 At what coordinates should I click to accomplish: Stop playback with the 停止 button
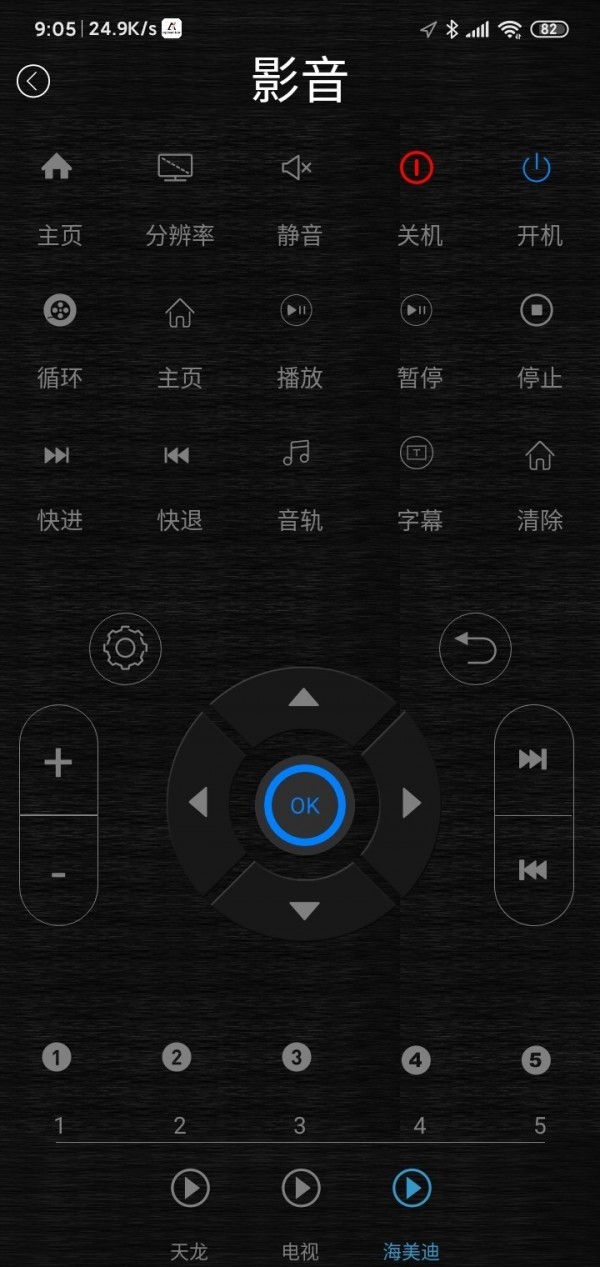[537, 311]
